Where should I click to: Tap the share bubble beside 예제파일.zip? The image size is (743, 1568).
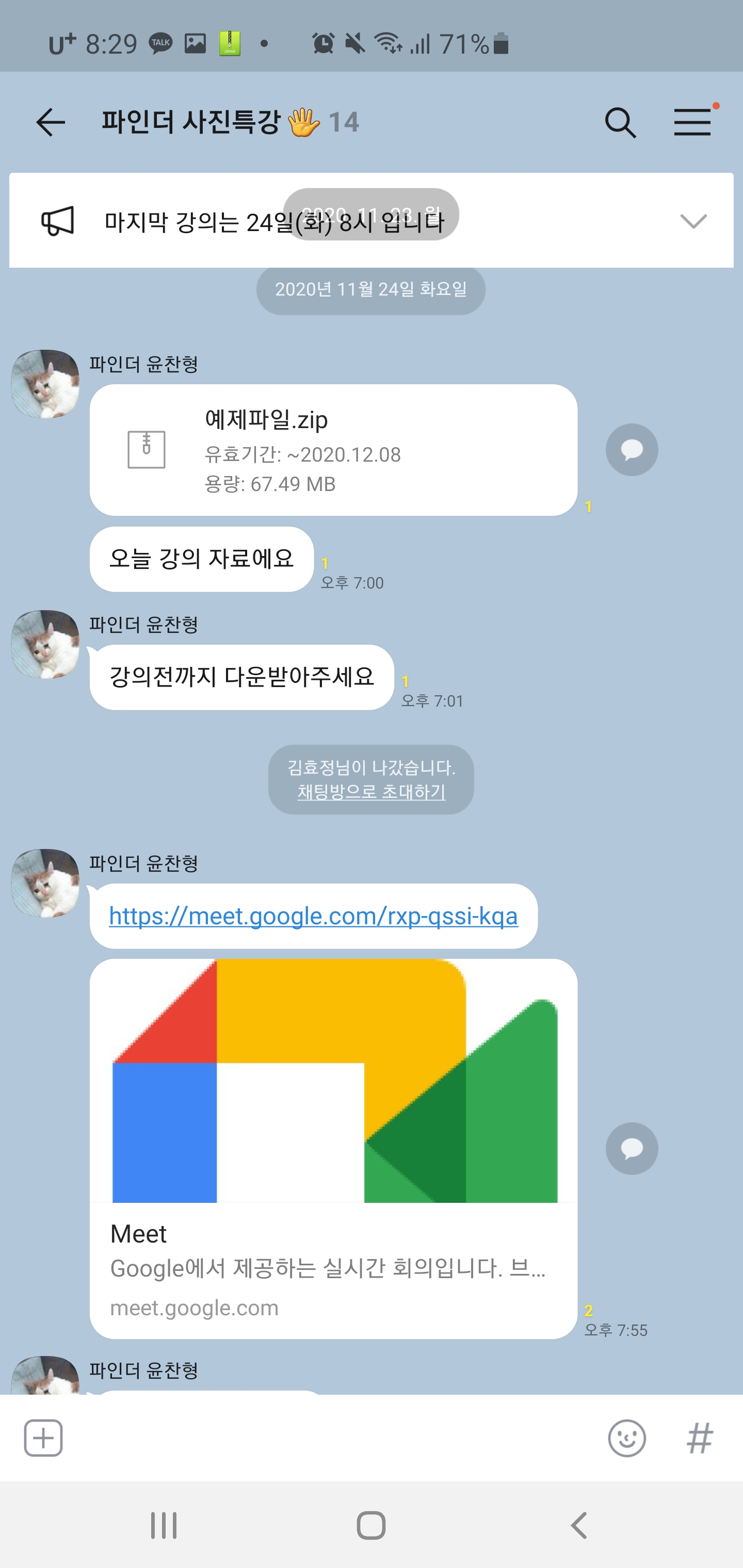pos(632,450)
